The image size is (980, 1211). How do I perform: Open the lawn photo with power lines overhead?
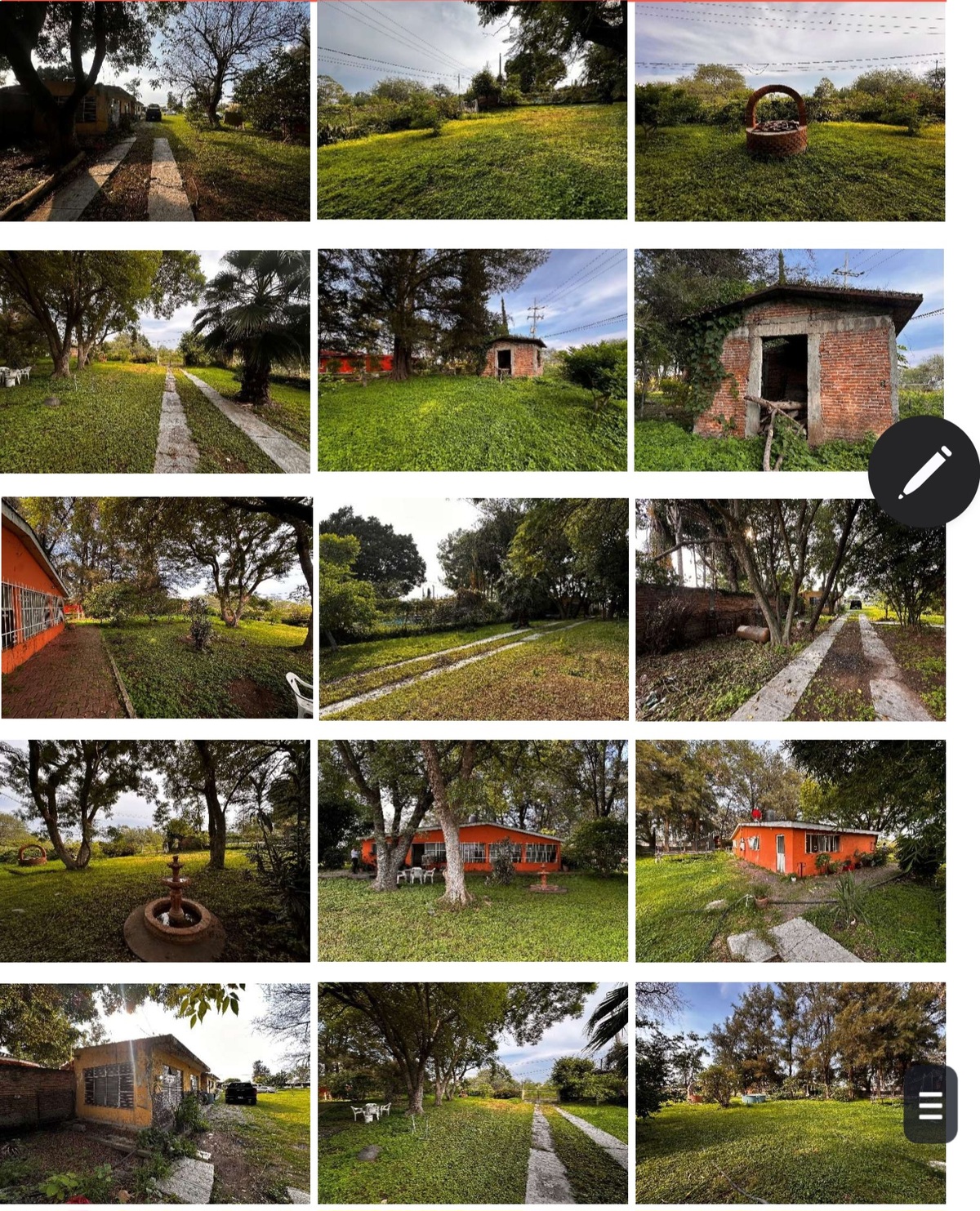(472, 111)
